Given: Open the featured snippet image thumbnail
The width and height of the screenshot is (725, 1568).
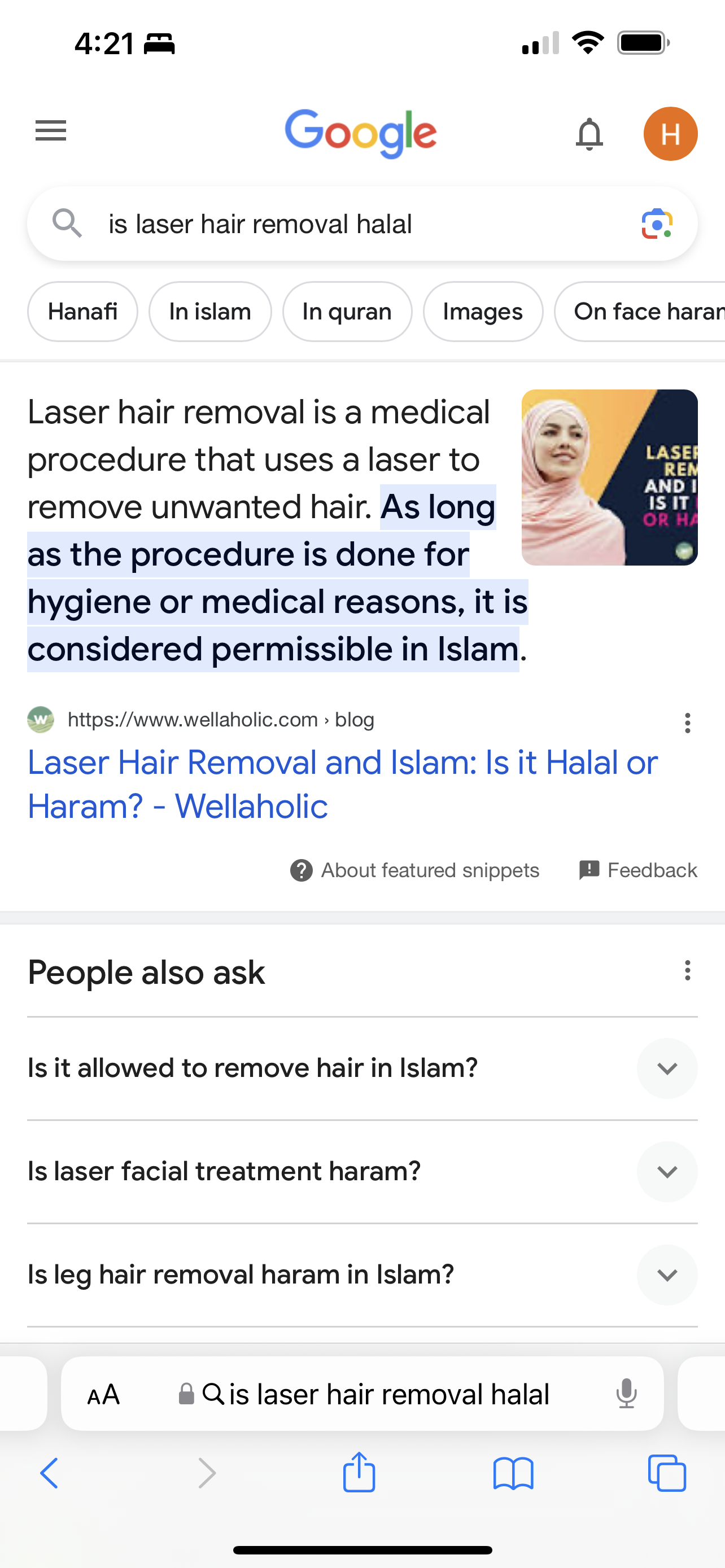Looking at the screenshot, I should (x=609, y=477).
